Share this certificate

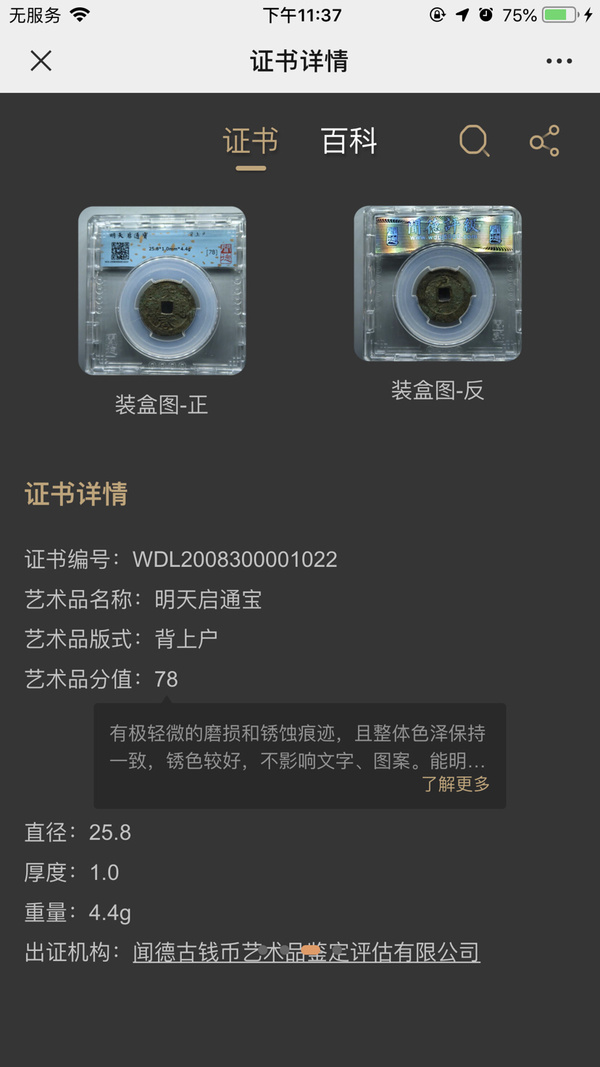pos(545,142)
